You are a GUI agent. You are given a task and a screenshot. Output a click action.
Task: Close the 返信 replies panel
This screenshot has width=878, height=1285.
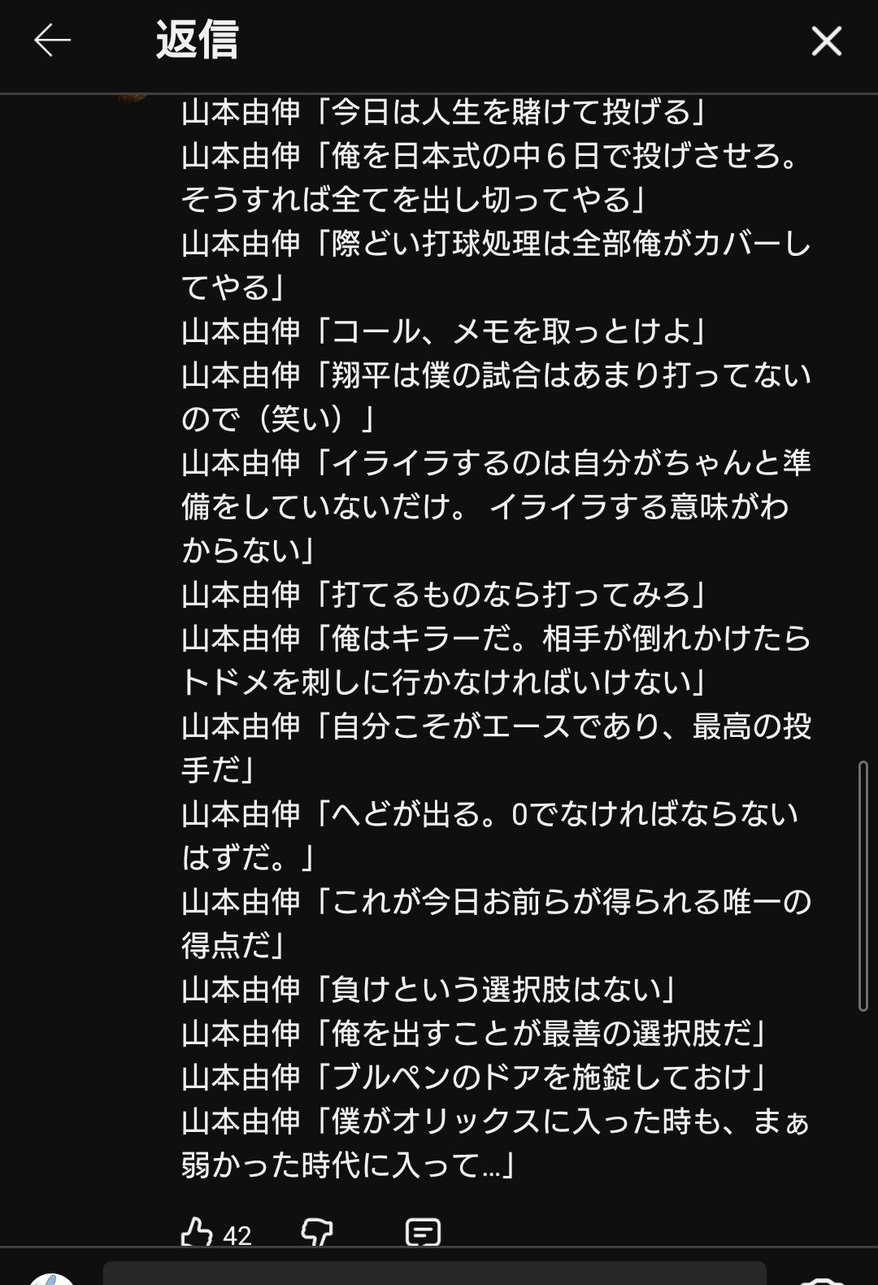(x=826, y=41)
